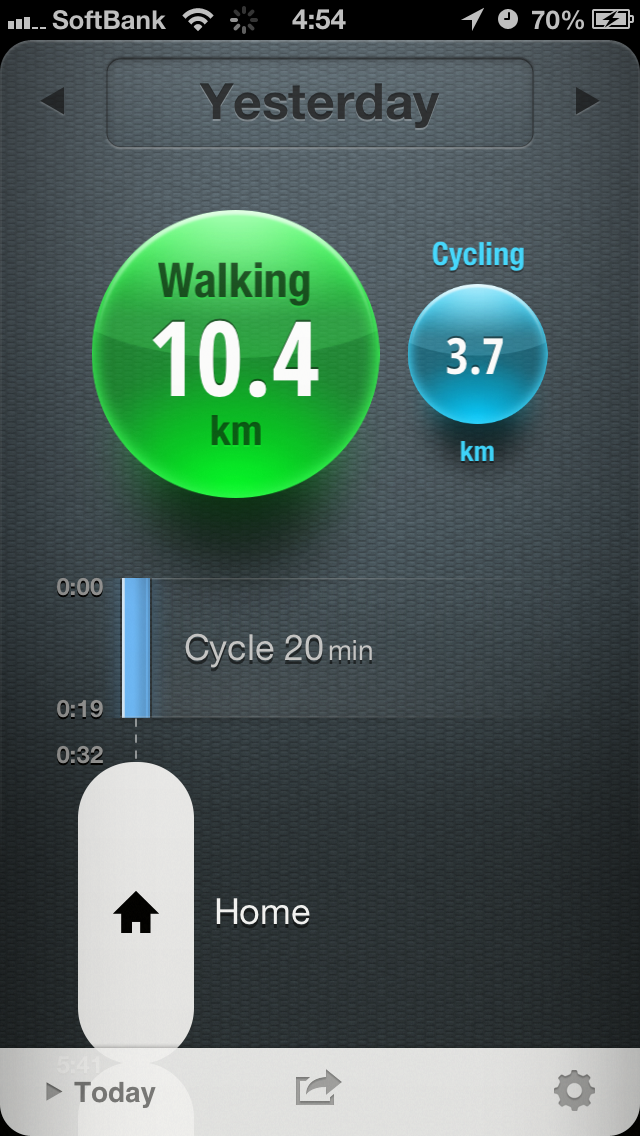The height and width of the screenshot is (1136, 640).
Task: Open the Cycle 20 min segment
Action: 278,649
